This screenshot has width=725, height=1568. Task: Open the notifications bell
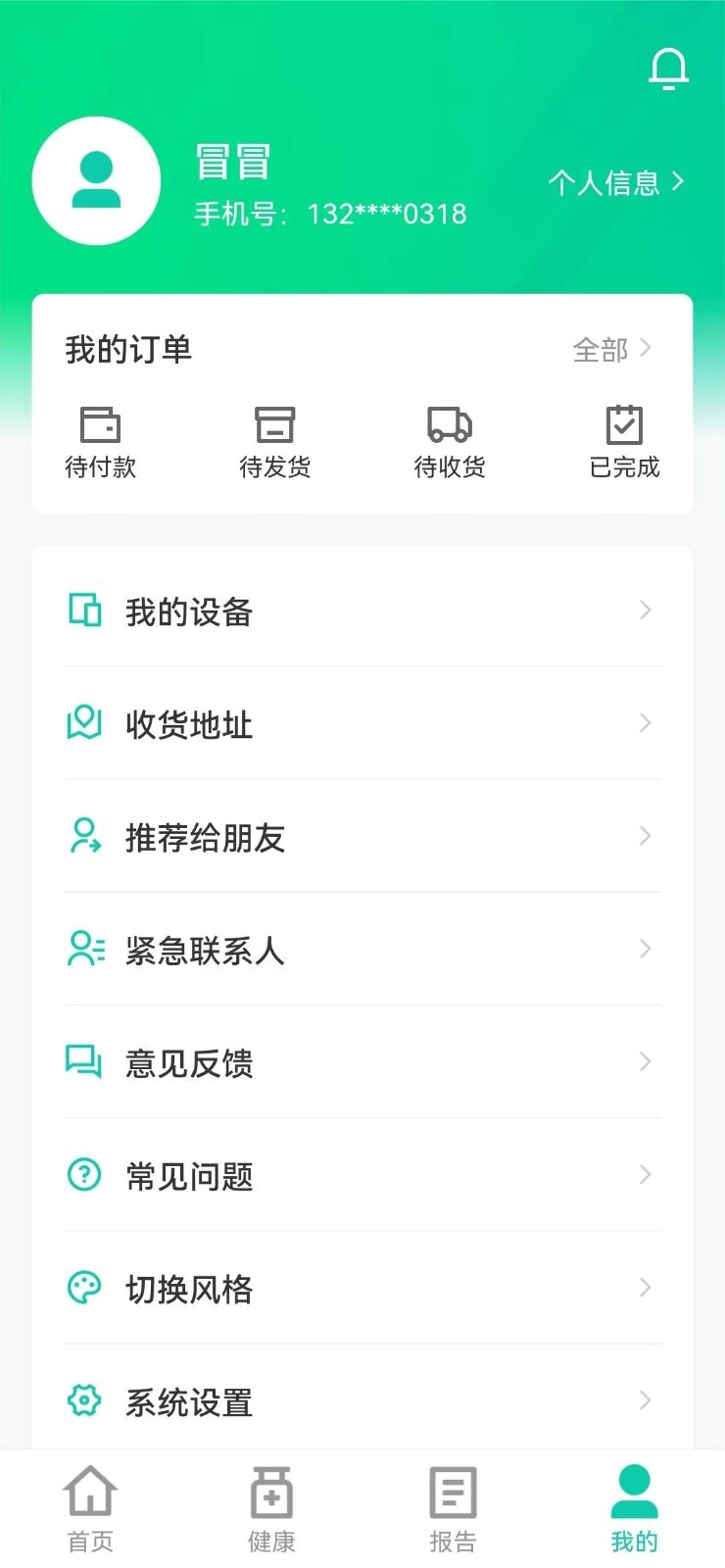coord(668,69)
